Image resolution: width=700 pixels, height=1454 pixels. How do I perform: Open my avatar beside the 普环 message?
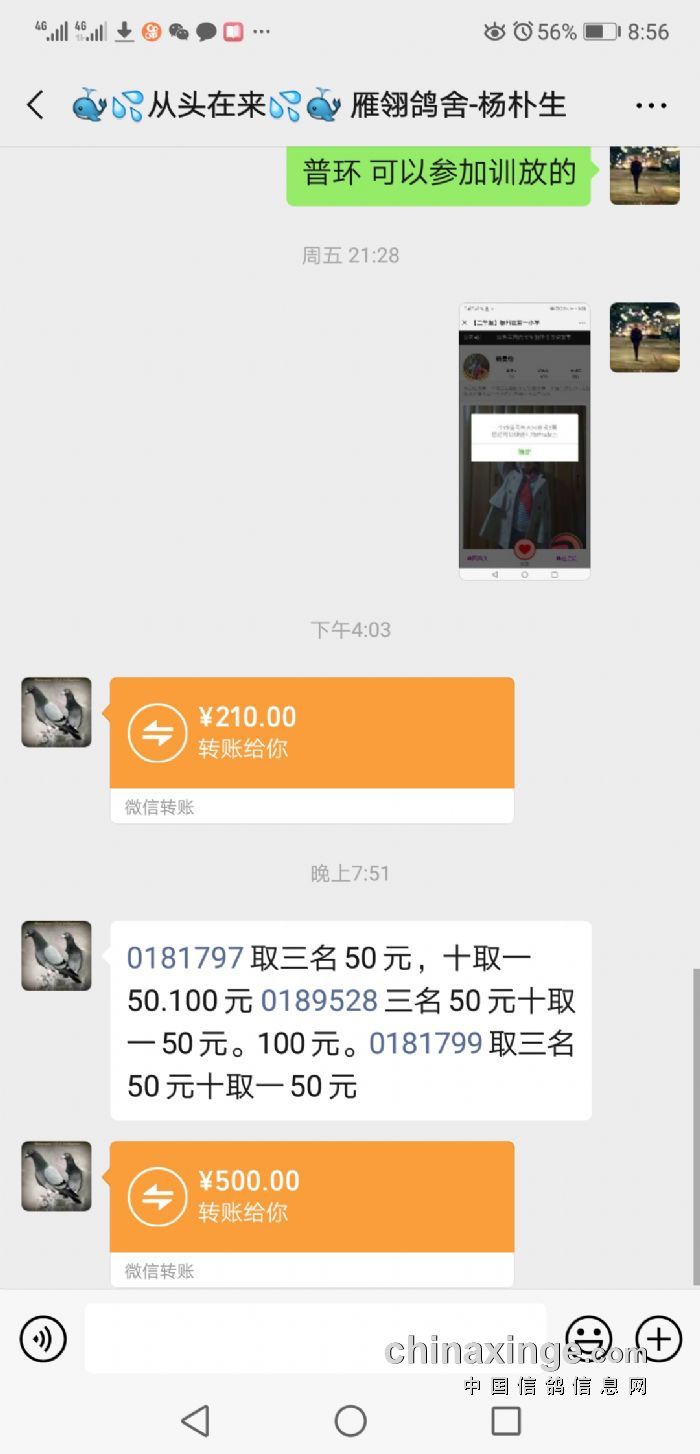pyautogui.click(x=645, y=172)
